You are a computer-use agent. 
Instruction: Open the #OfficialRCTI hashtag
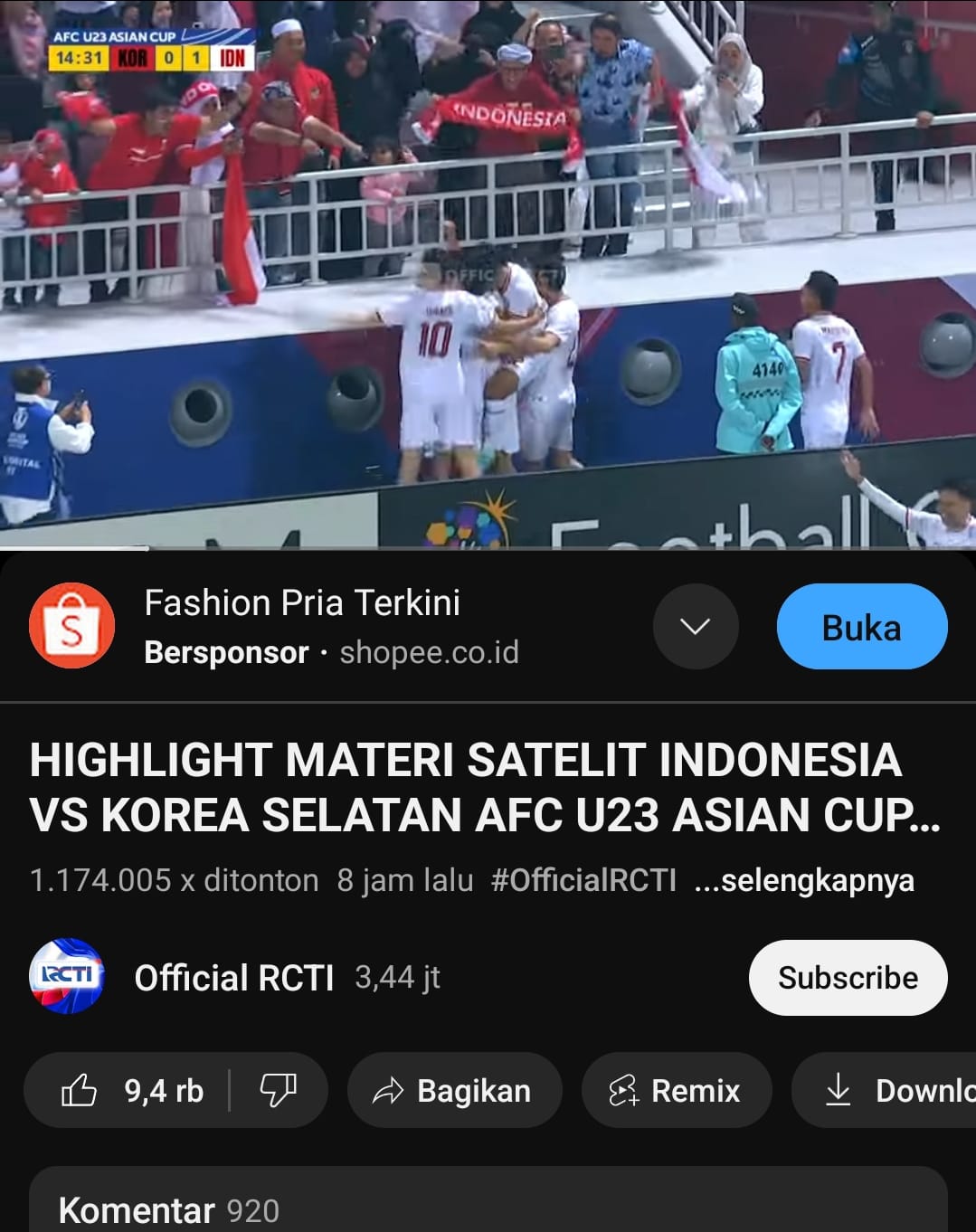(x=583, y=880)
